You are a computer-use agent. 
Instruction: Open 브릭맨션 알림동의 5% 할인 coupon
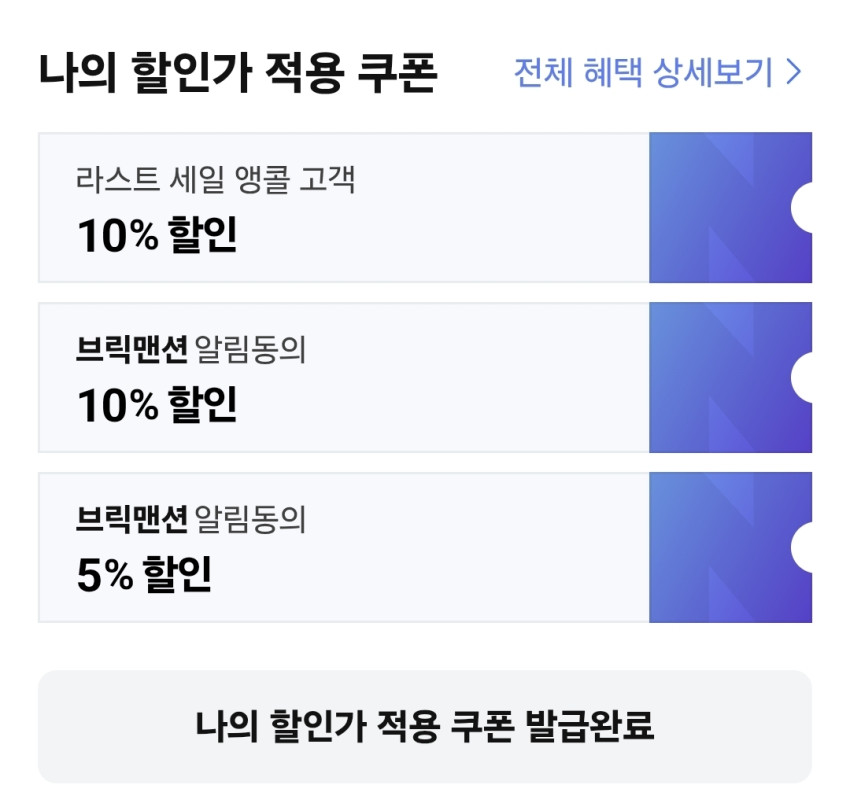pyautogui.click(x=424, y=548)
